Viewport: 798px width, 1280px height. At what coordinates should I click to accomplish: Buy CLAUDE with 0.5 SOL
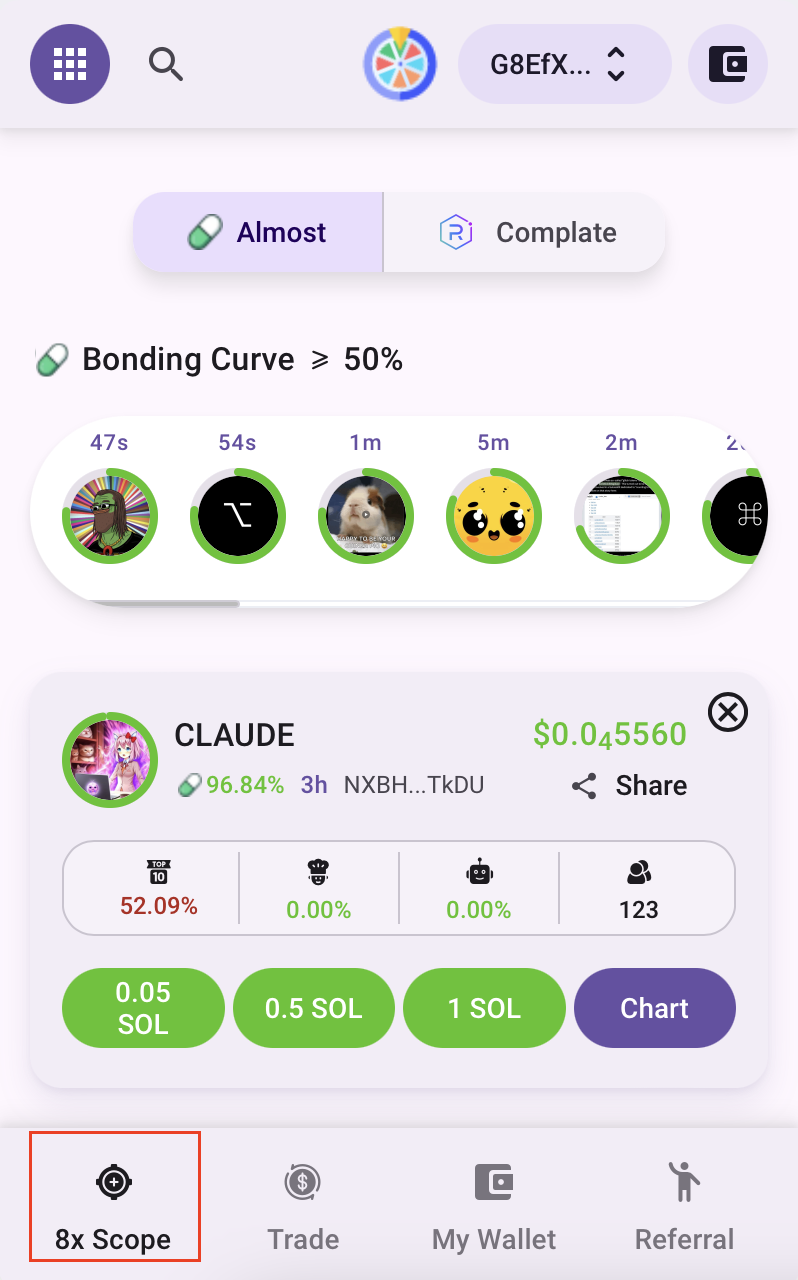(314, 1008)
